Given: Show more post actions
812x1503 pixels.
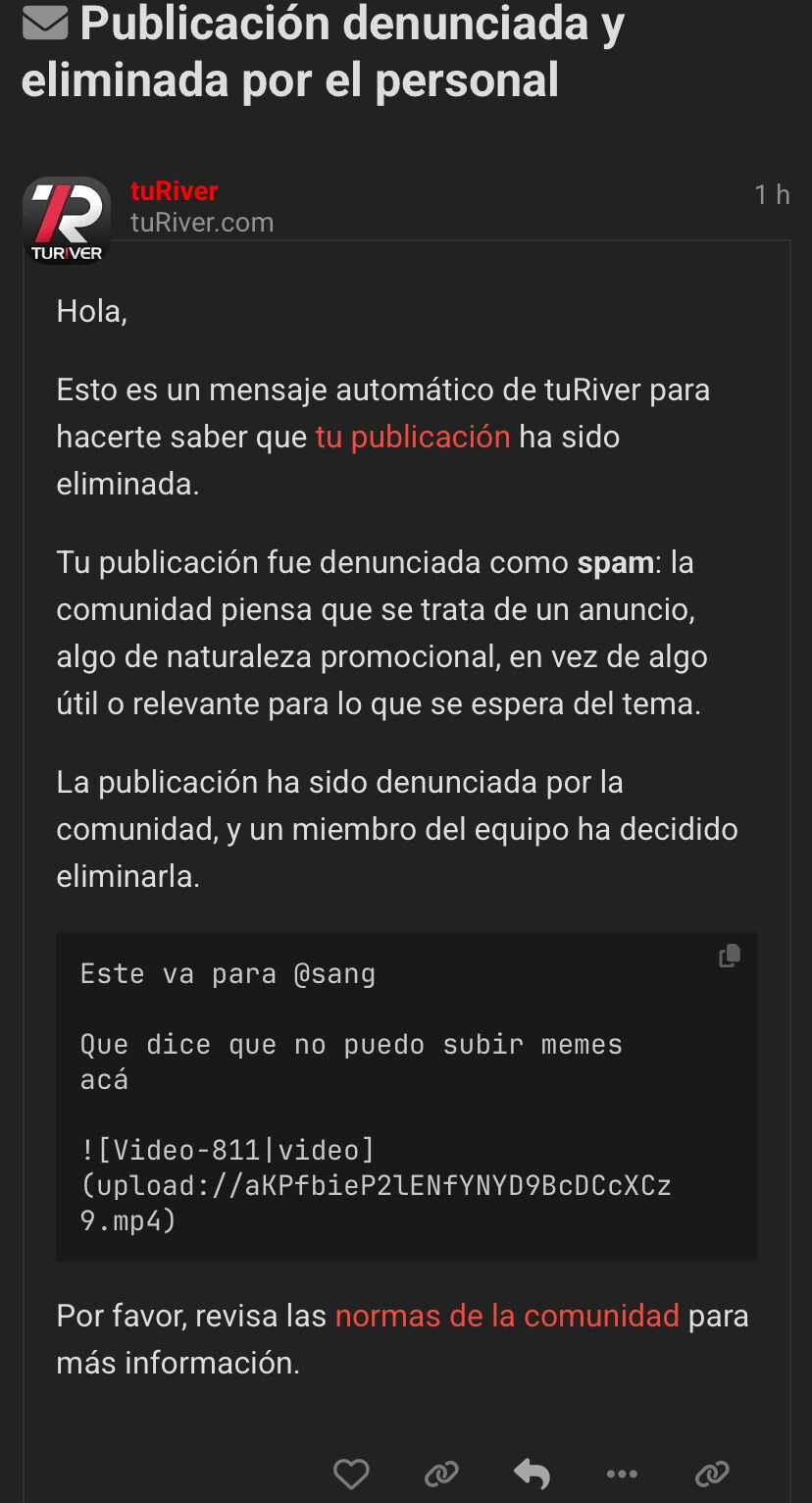Looking at the screenshot, I should [x=622, y=1473].
